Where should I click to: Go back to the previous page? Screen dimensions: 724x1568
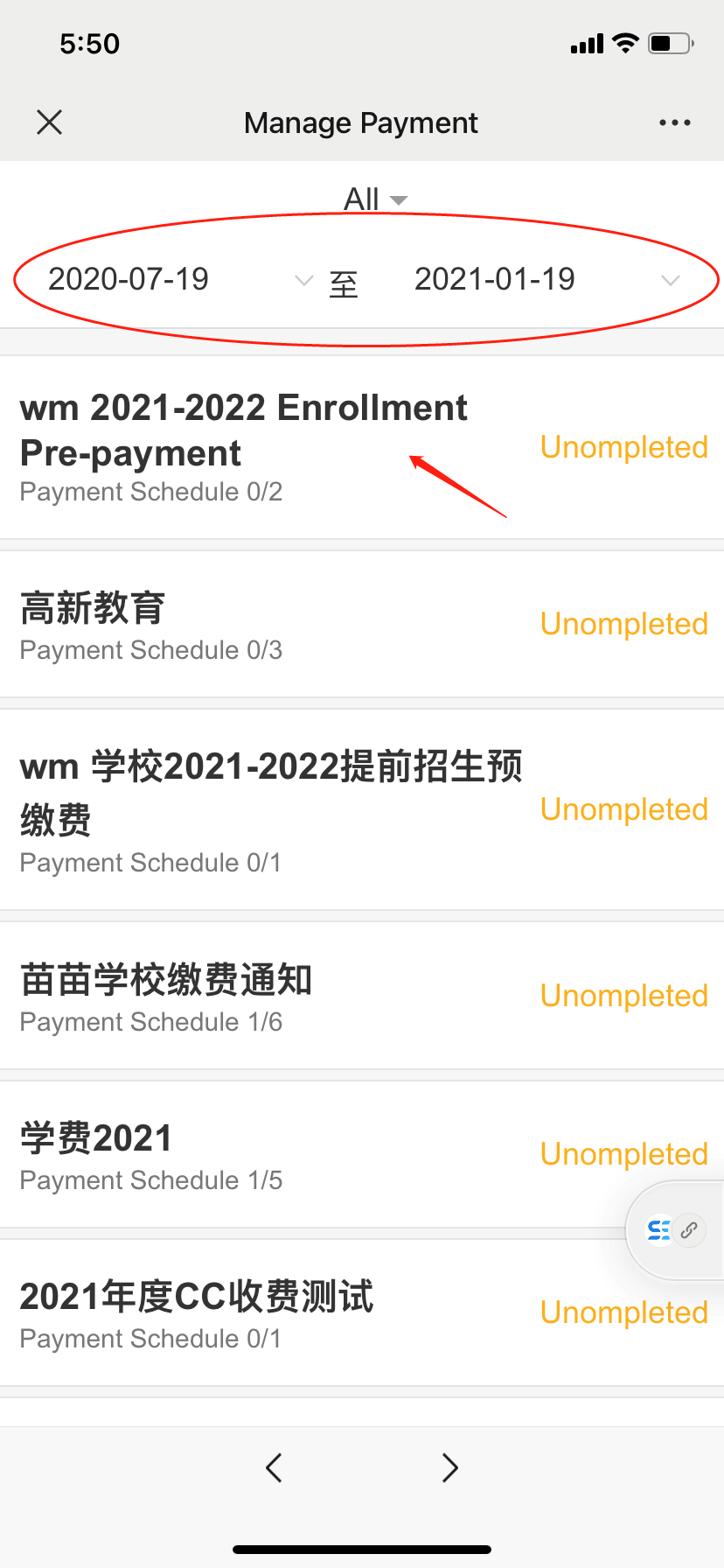click(x=274, y=1467)
